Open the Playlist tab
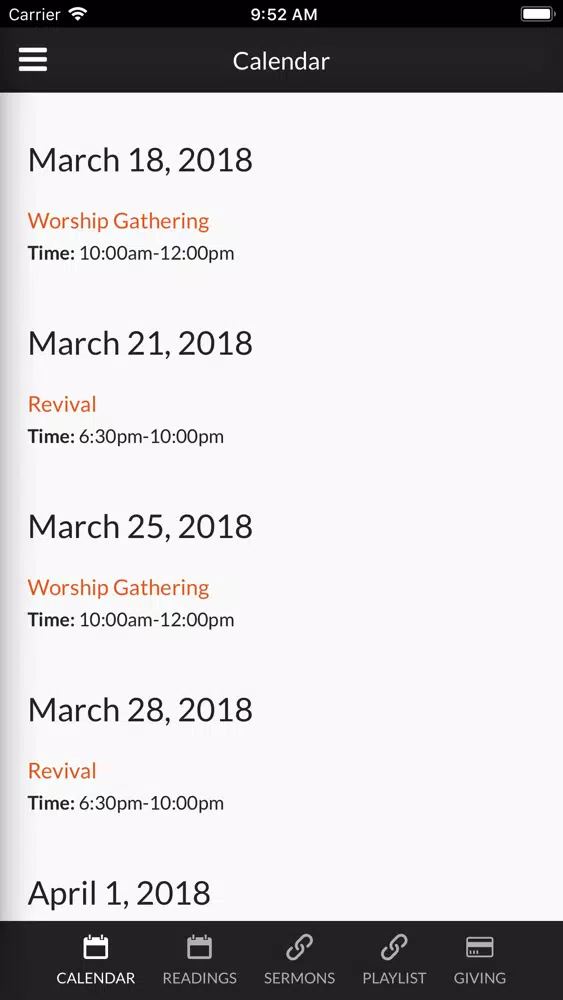This screenshot has width=563, height=1000. tap(394, 960)
